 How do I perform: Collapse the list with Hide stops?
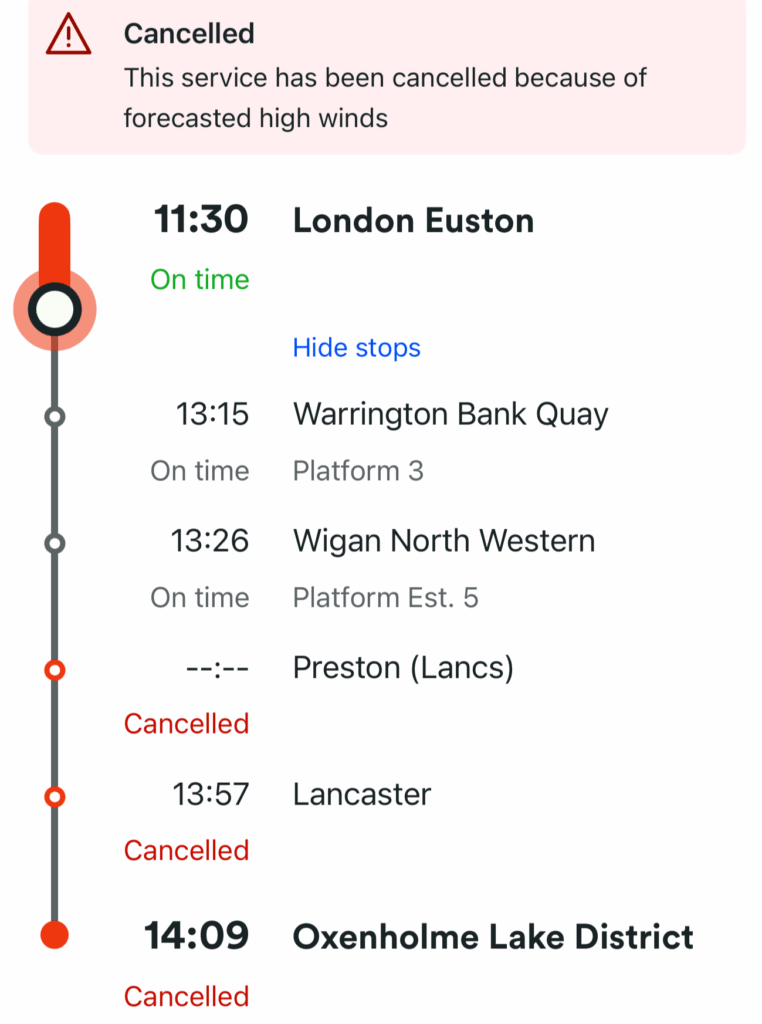tap(356, 348)
